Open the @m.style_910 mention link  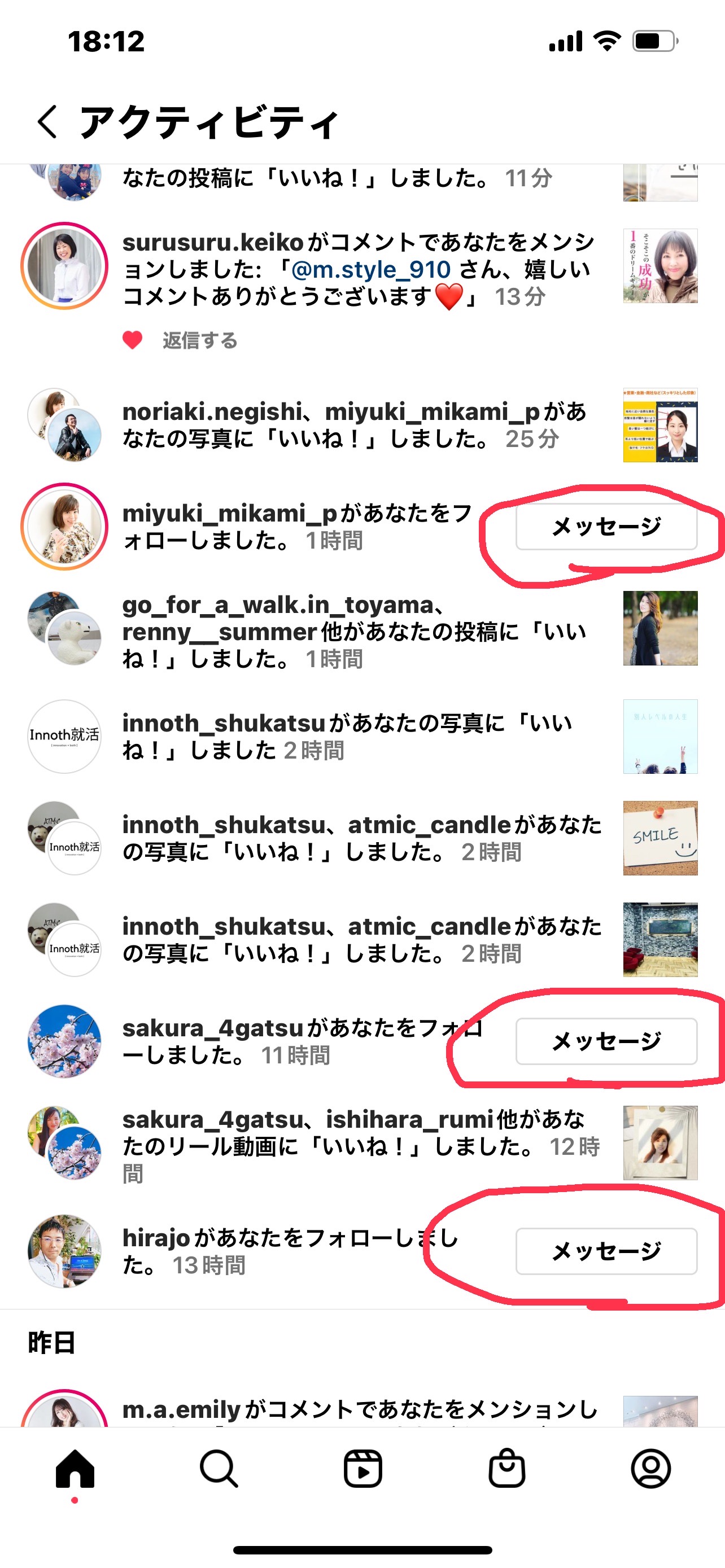coord(371,270)
